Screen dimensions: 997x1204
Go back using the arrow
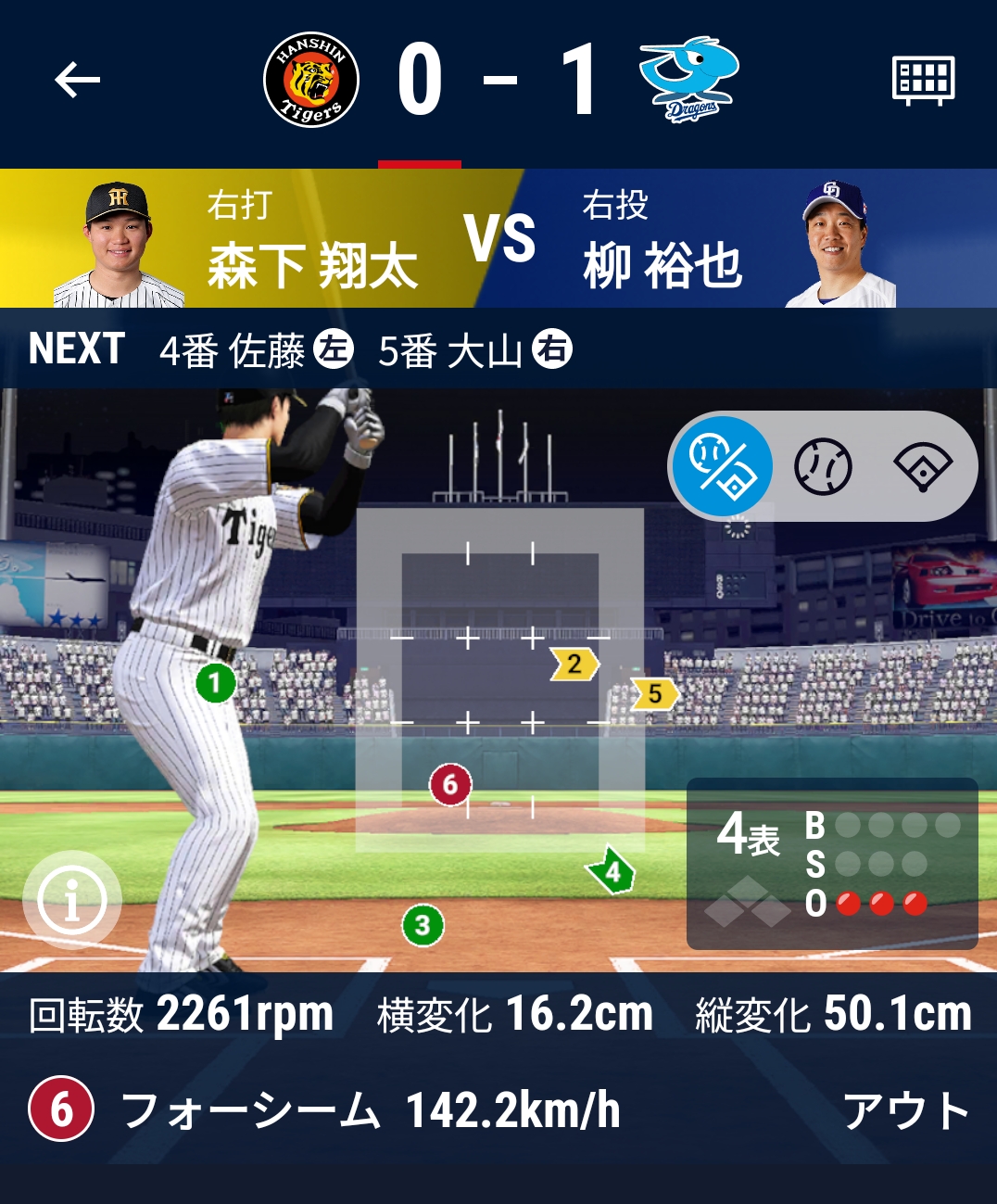click(x=77, y=80)
